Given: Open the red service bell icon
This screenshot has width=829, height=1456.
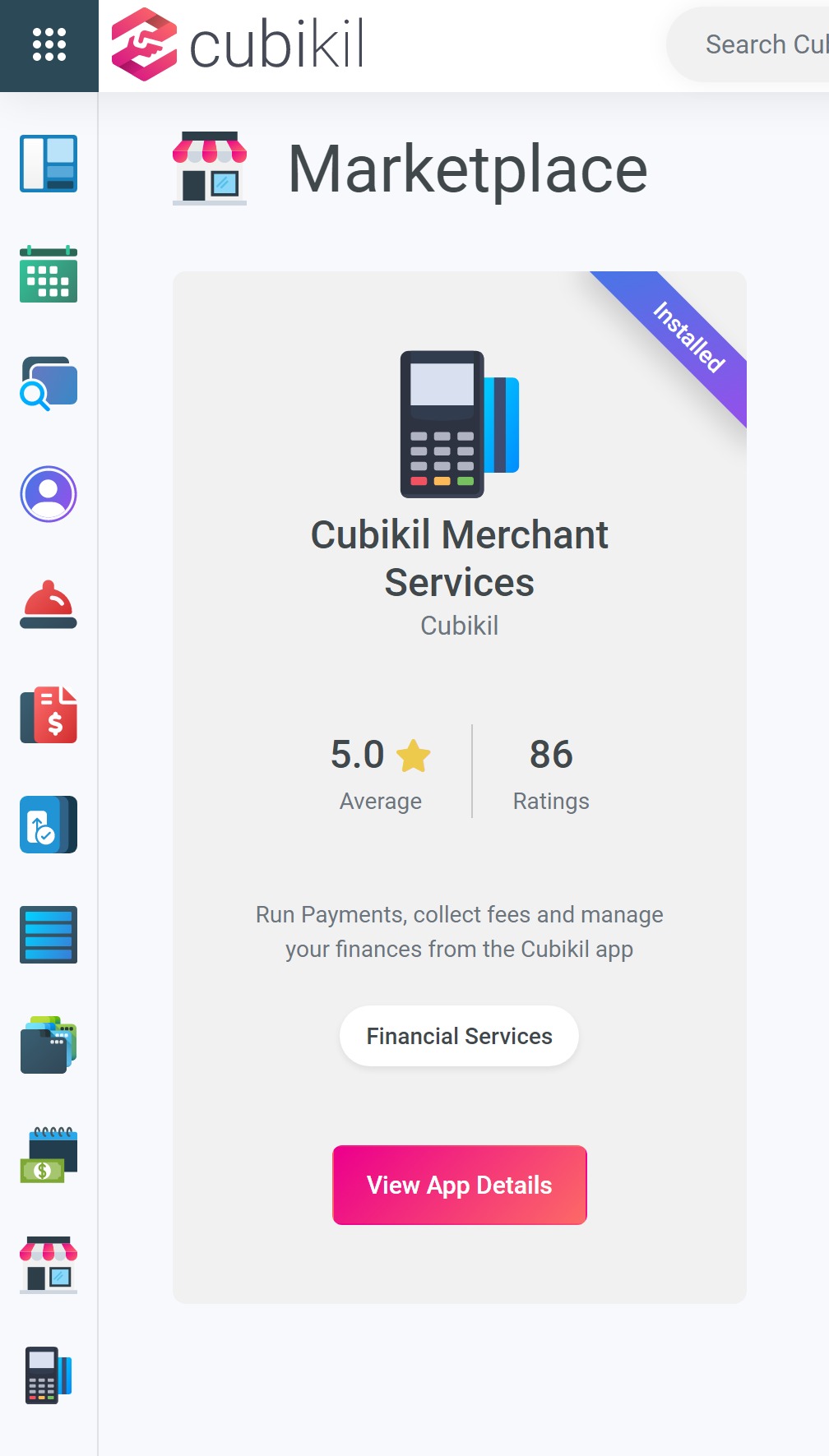Looking at the screenshot, I should click(x=49, y=605).
